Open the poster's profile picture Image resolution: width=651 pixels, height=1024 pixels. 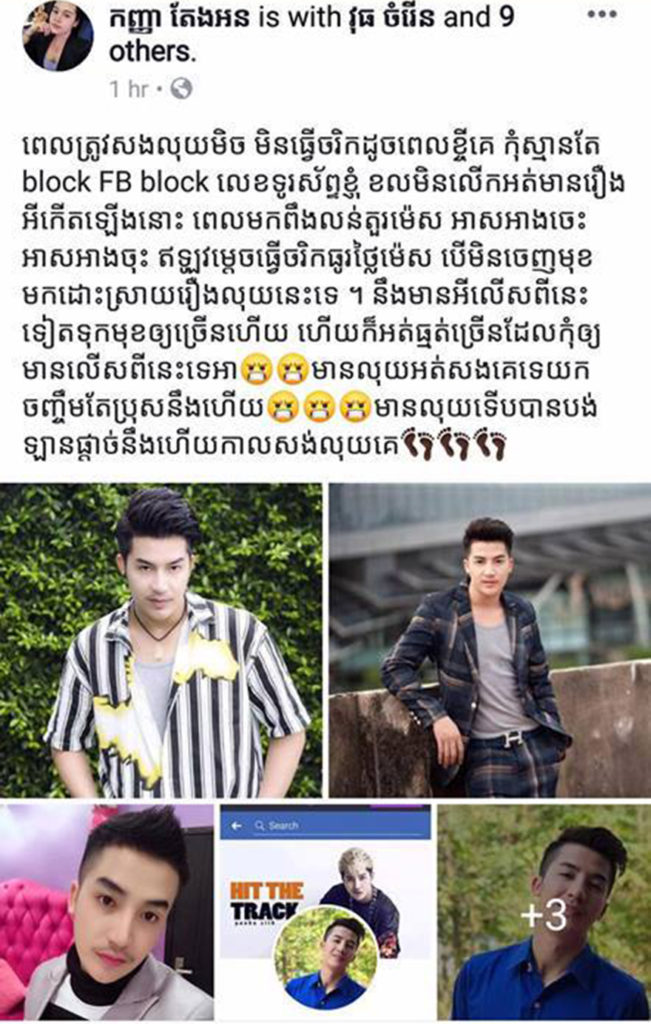[56, 38]
